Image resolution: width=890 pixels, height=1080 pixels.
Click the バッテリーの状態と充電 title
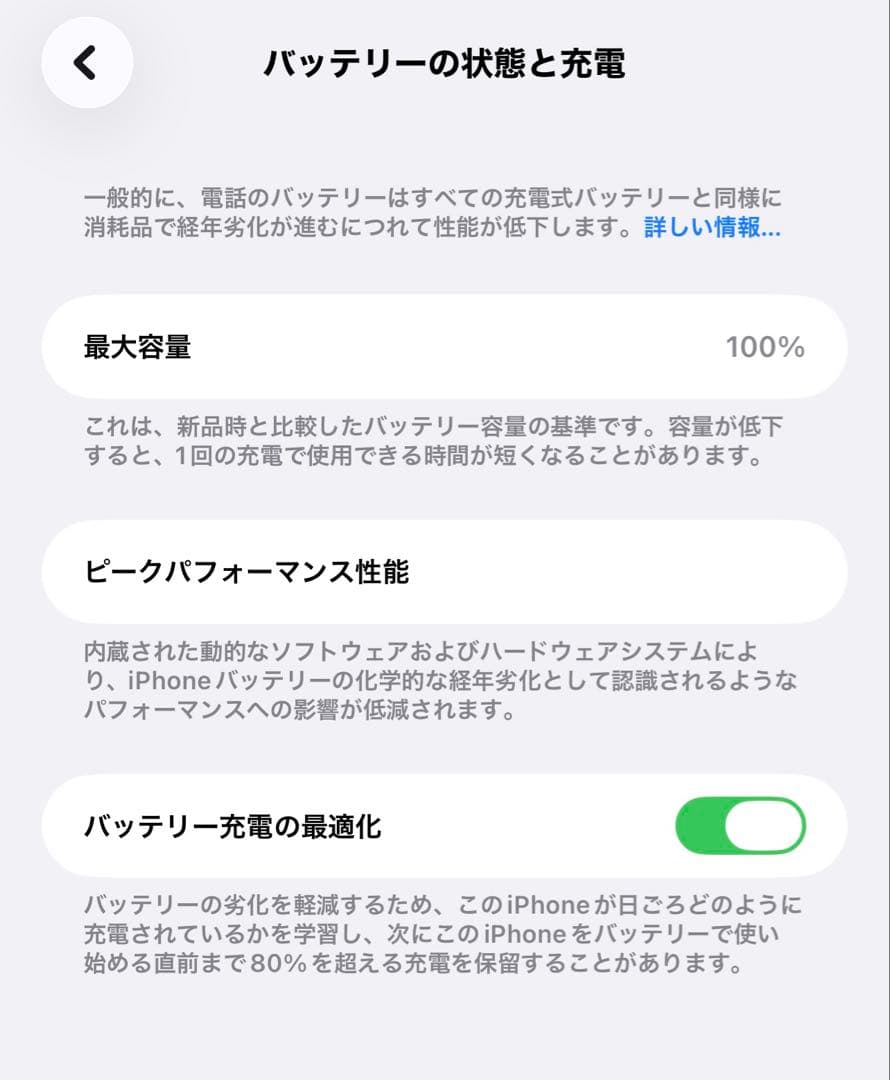click(444, 62)
